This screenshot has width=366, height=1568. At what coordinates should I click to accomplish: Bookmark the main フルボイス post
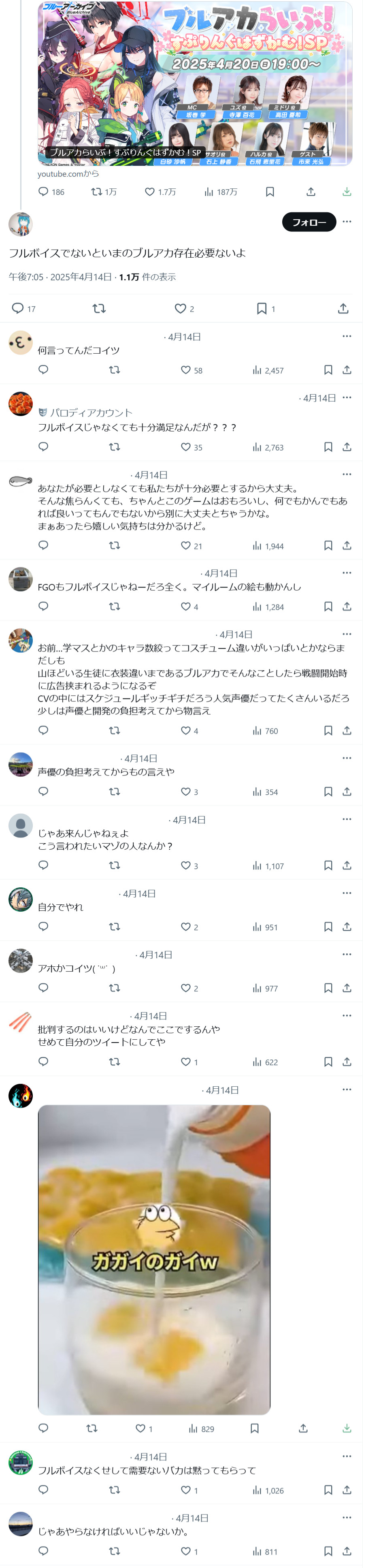pos(262,309)
